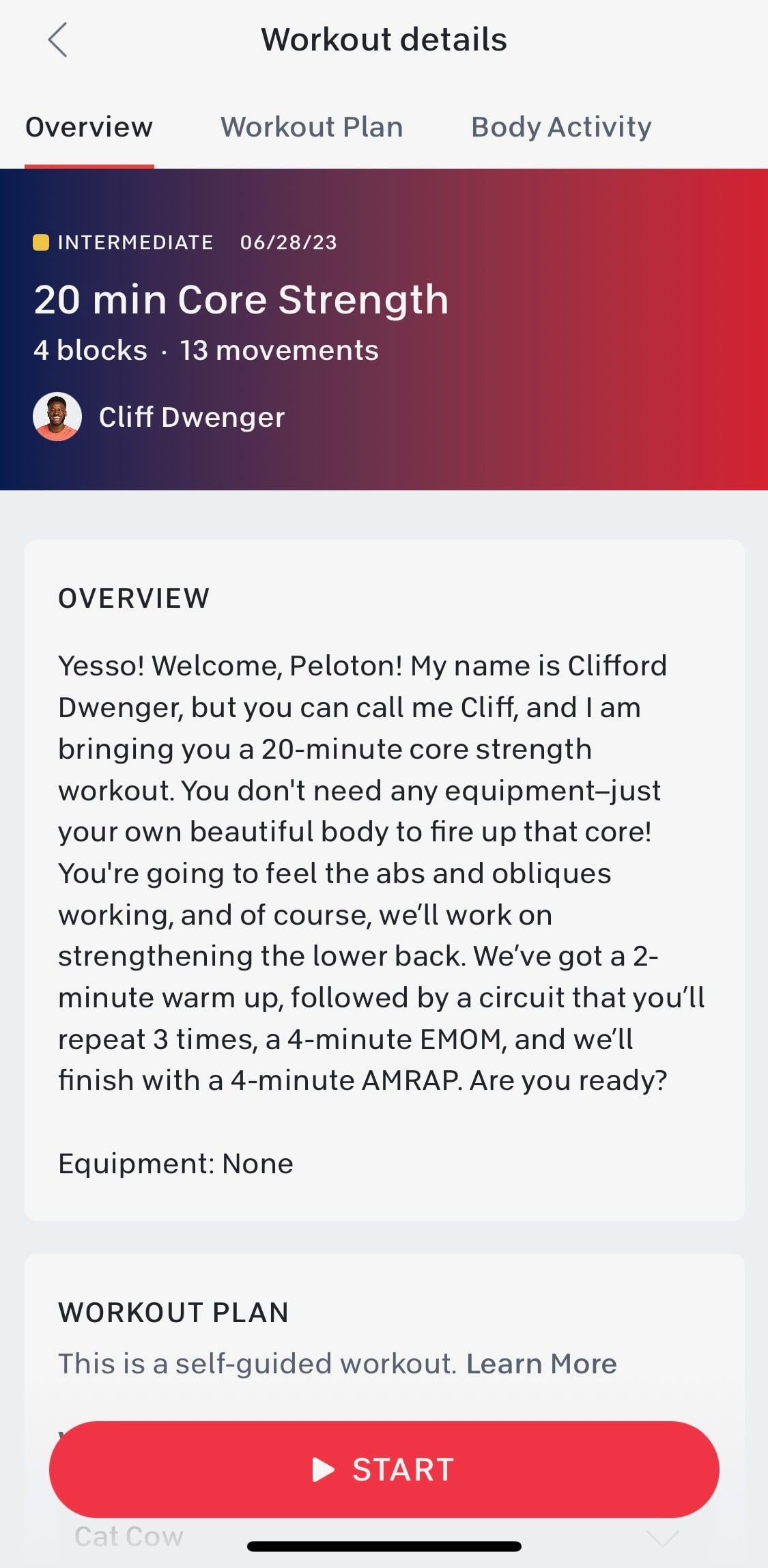
Task: Click the Equipment: None line
Action: click(x=175, y=1162)
